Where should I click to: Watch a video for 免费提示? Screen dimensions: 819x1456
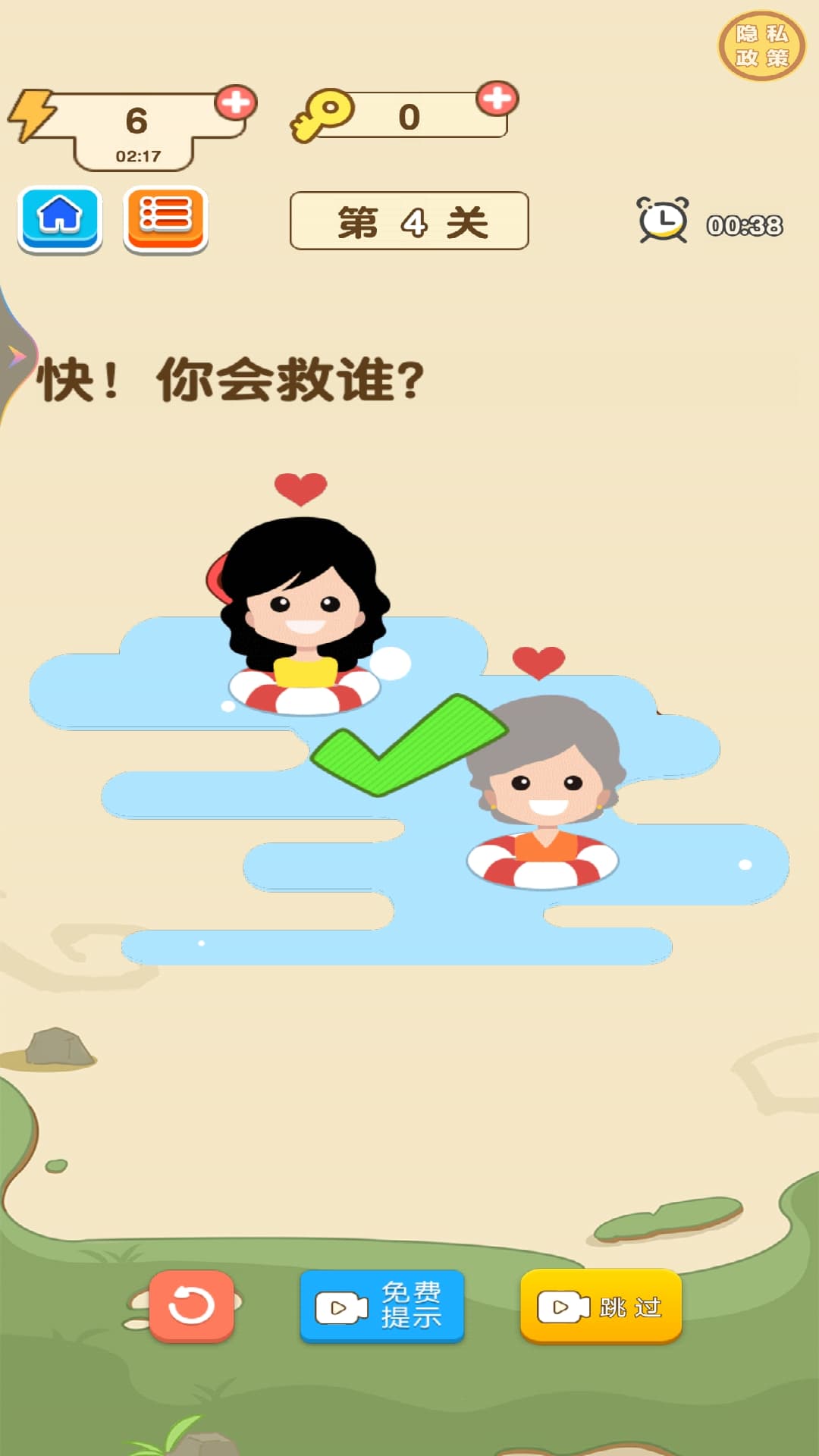click(381, 1306)
